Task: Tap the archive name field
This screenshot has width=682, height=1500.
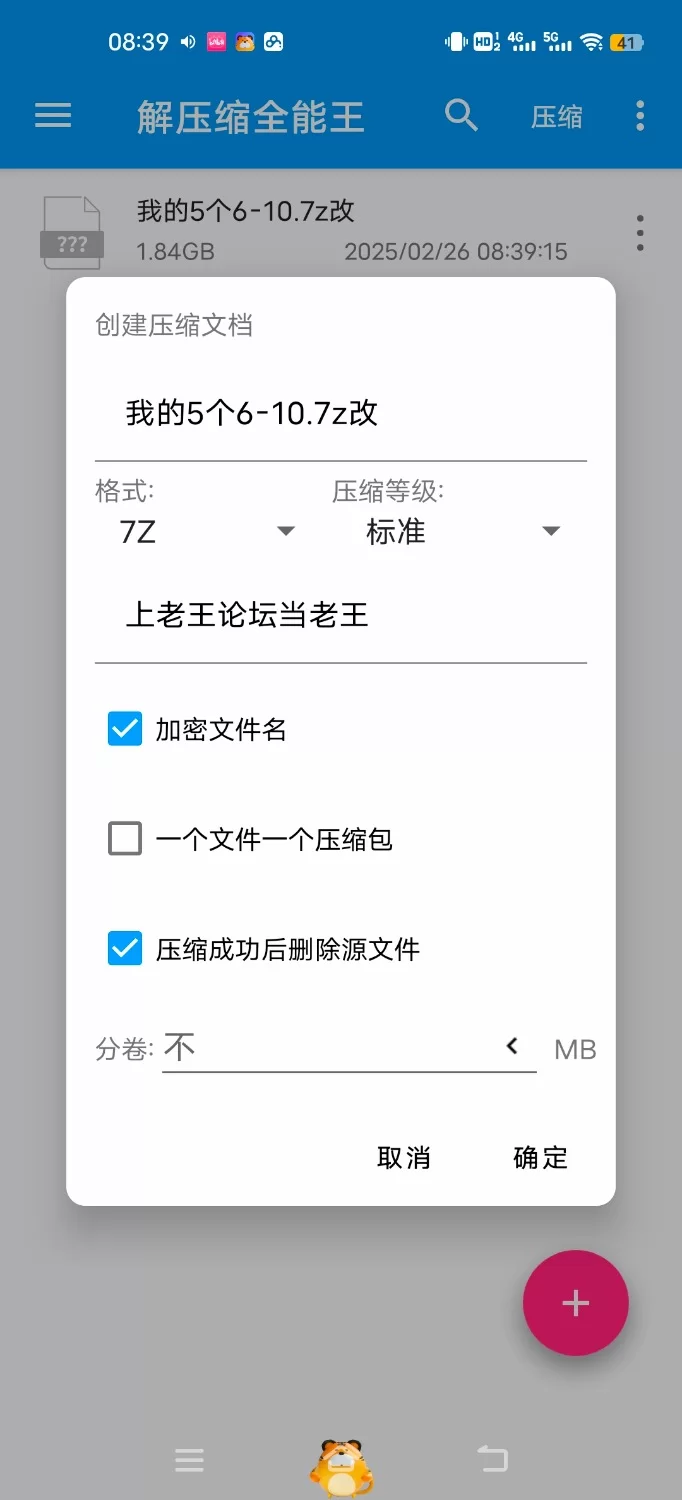Action: (340, 414)
